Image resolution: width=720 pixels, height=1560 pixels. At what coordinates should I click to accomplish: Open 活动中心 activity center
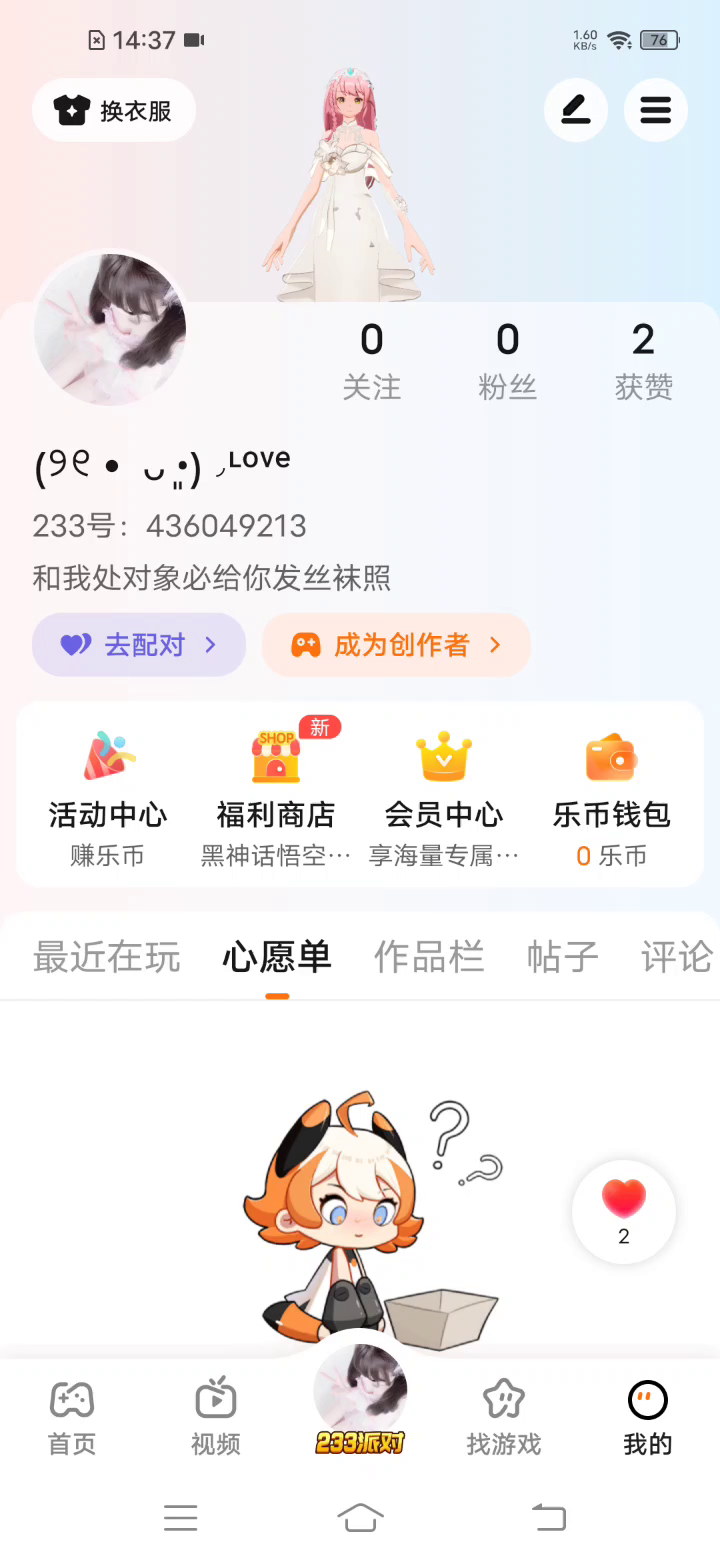point(108,795)
